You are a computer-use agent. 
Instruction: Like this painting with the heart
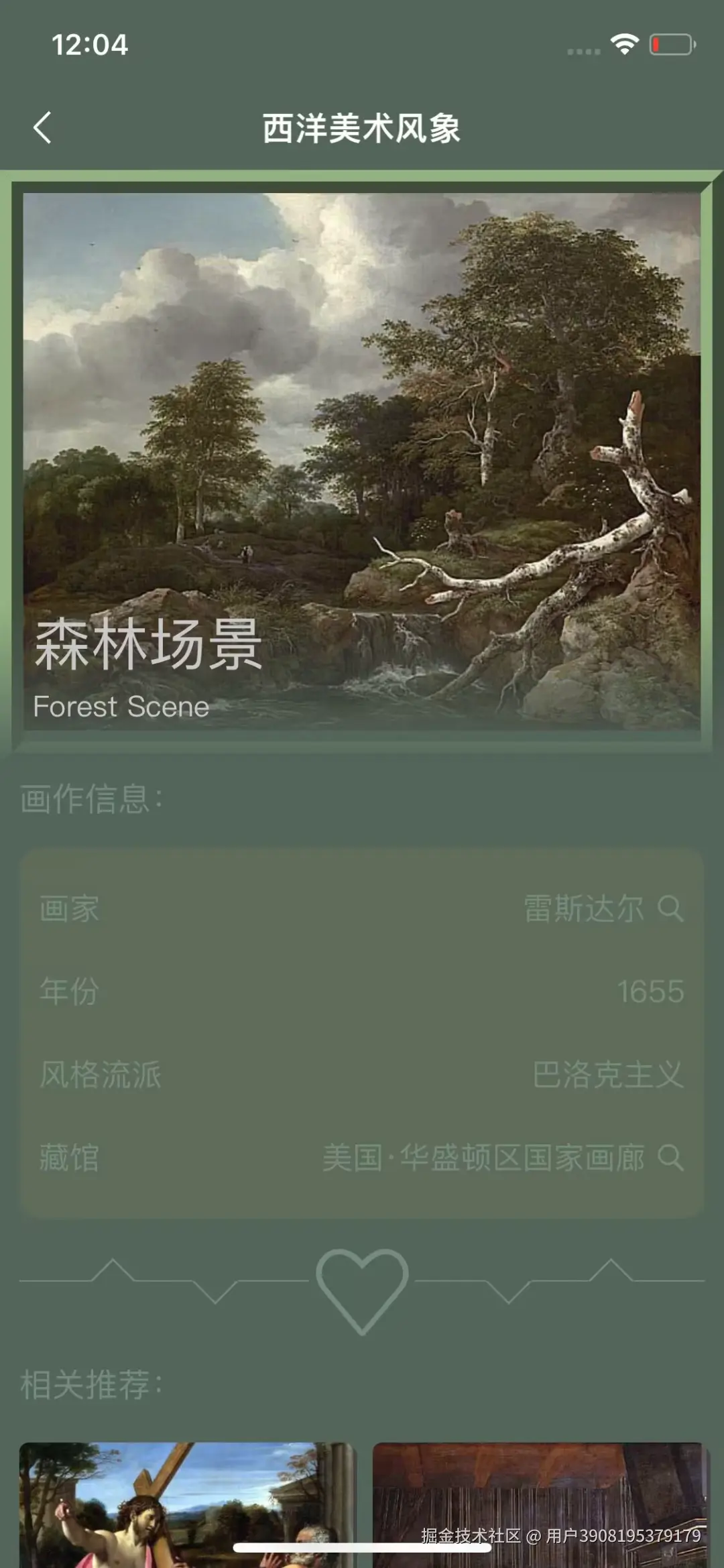pyautogui.click(x=362, y=1288)
